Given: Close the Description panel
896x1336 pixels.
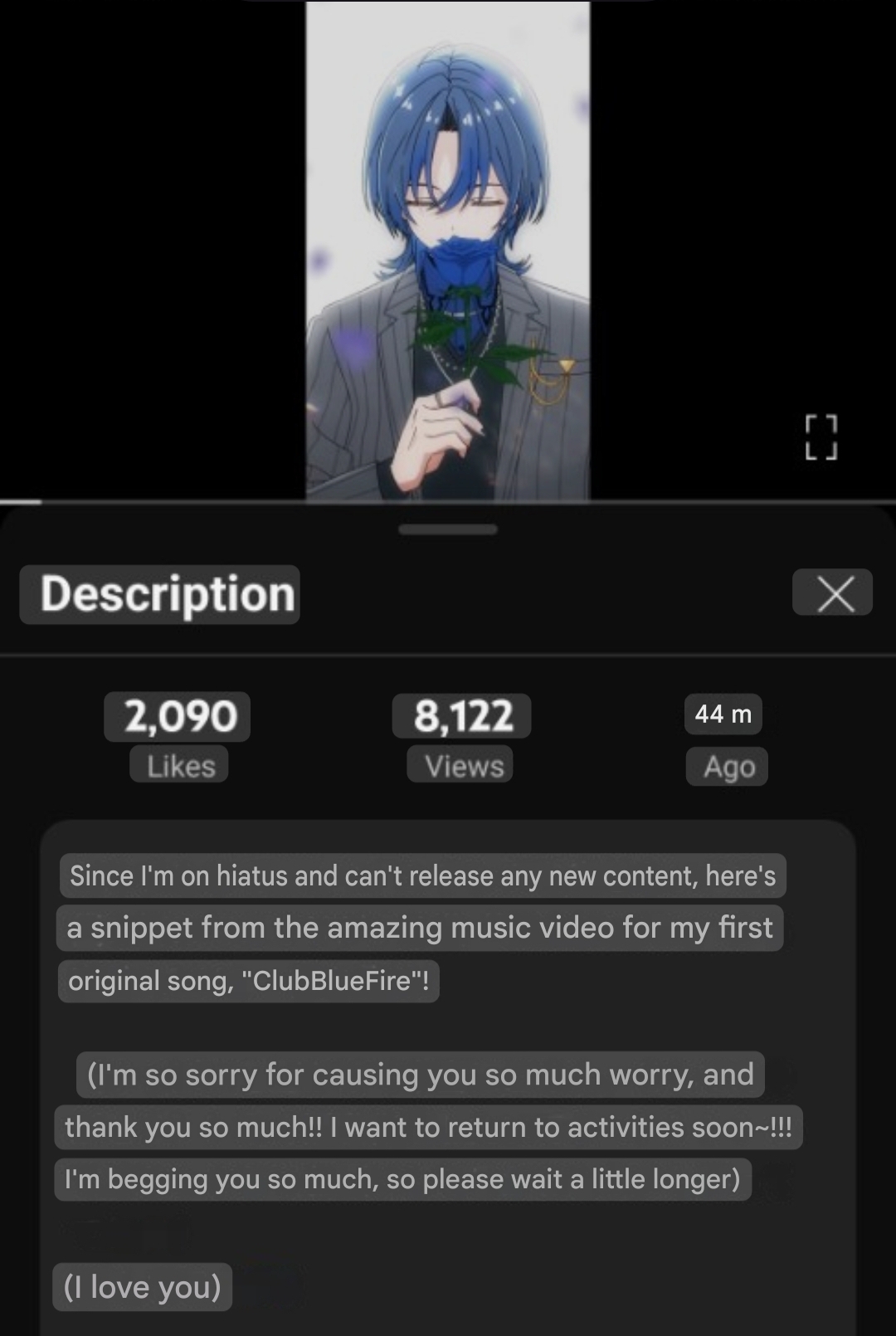Looking at the screenshot, I should click(832, 592).
